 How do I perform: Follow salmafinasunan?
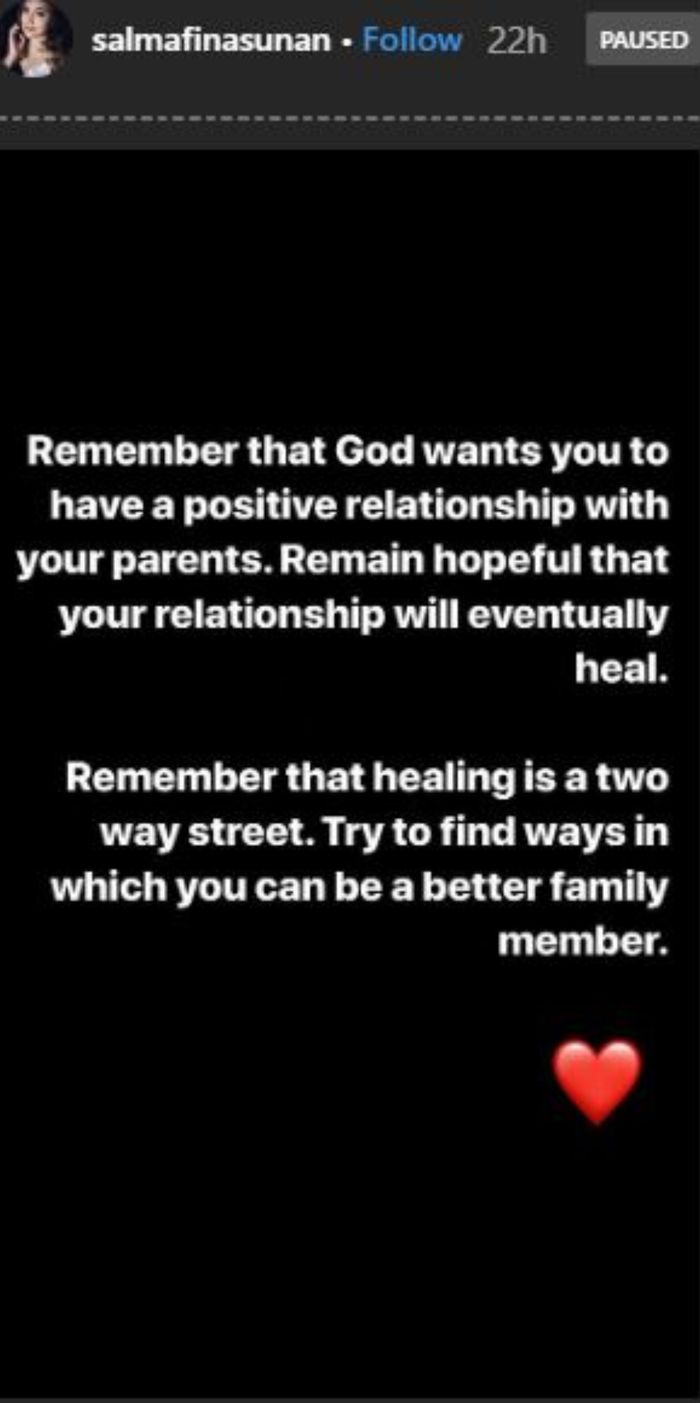coord(412,41)
